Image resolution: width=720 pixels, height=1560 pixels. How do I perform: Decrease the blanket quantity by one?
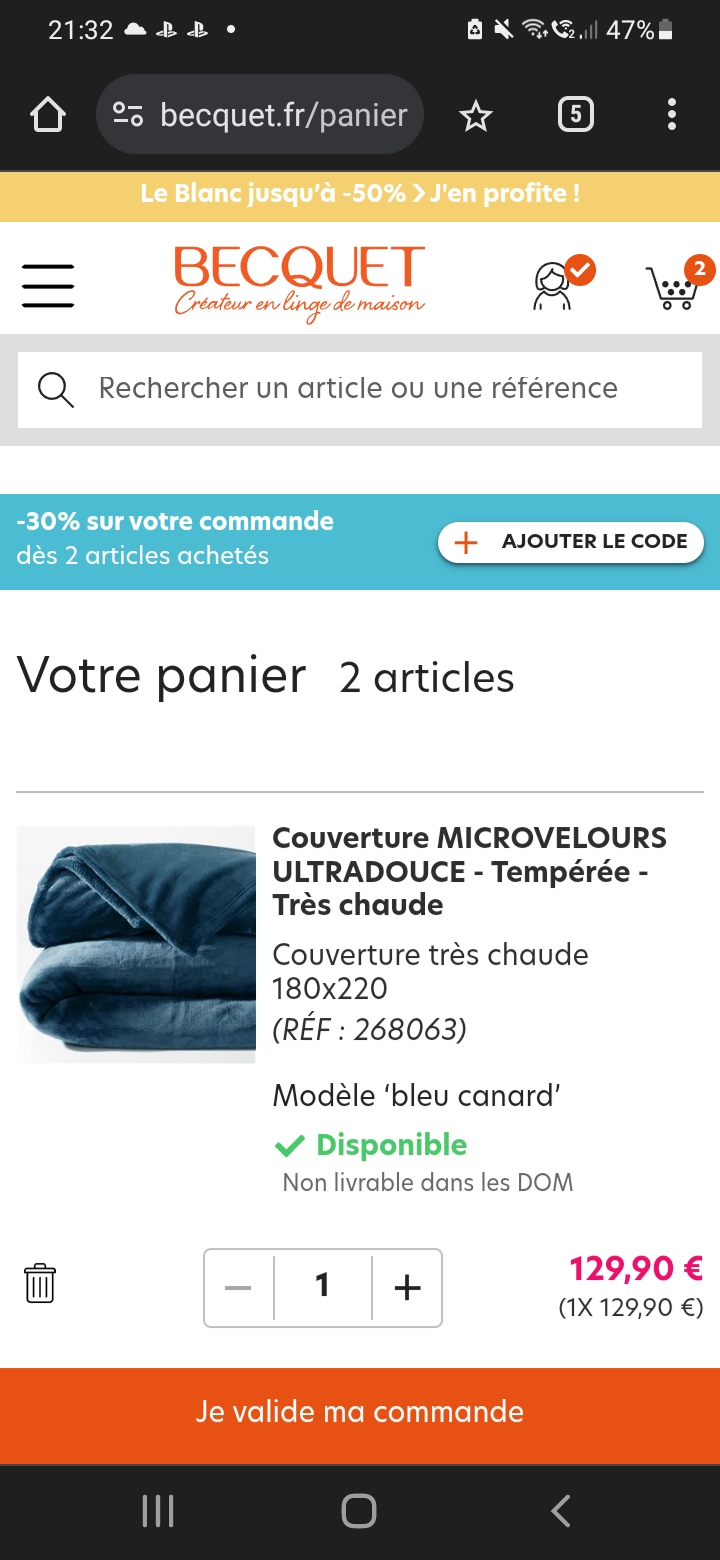pyautogui.click(x=239, y=1288)
